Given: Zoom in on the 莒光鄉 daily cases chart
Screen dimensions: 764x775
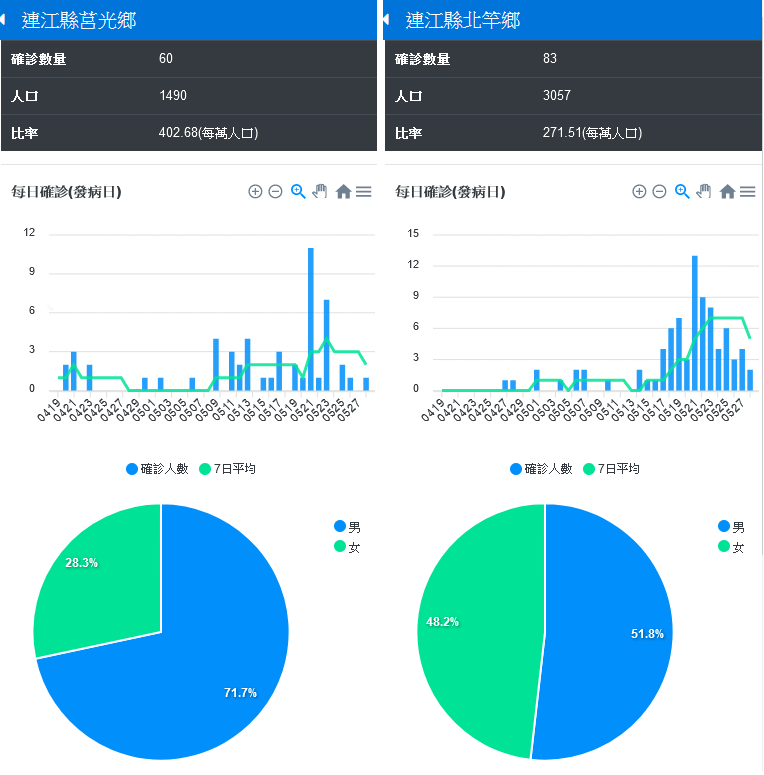Looking at the screenshot, I should [x=255, y=192].
